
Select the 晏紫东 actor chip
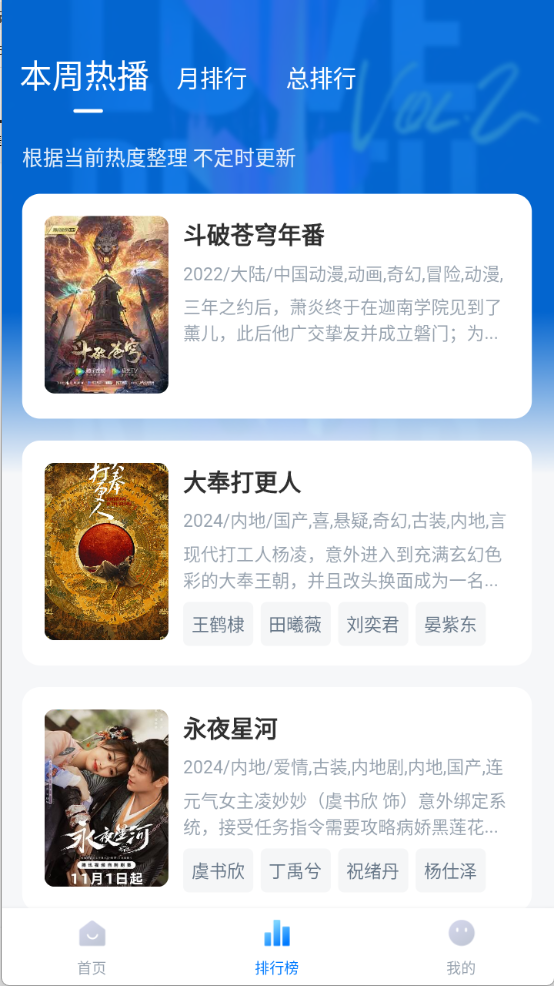pyautogui.click(x=450, y=624)
